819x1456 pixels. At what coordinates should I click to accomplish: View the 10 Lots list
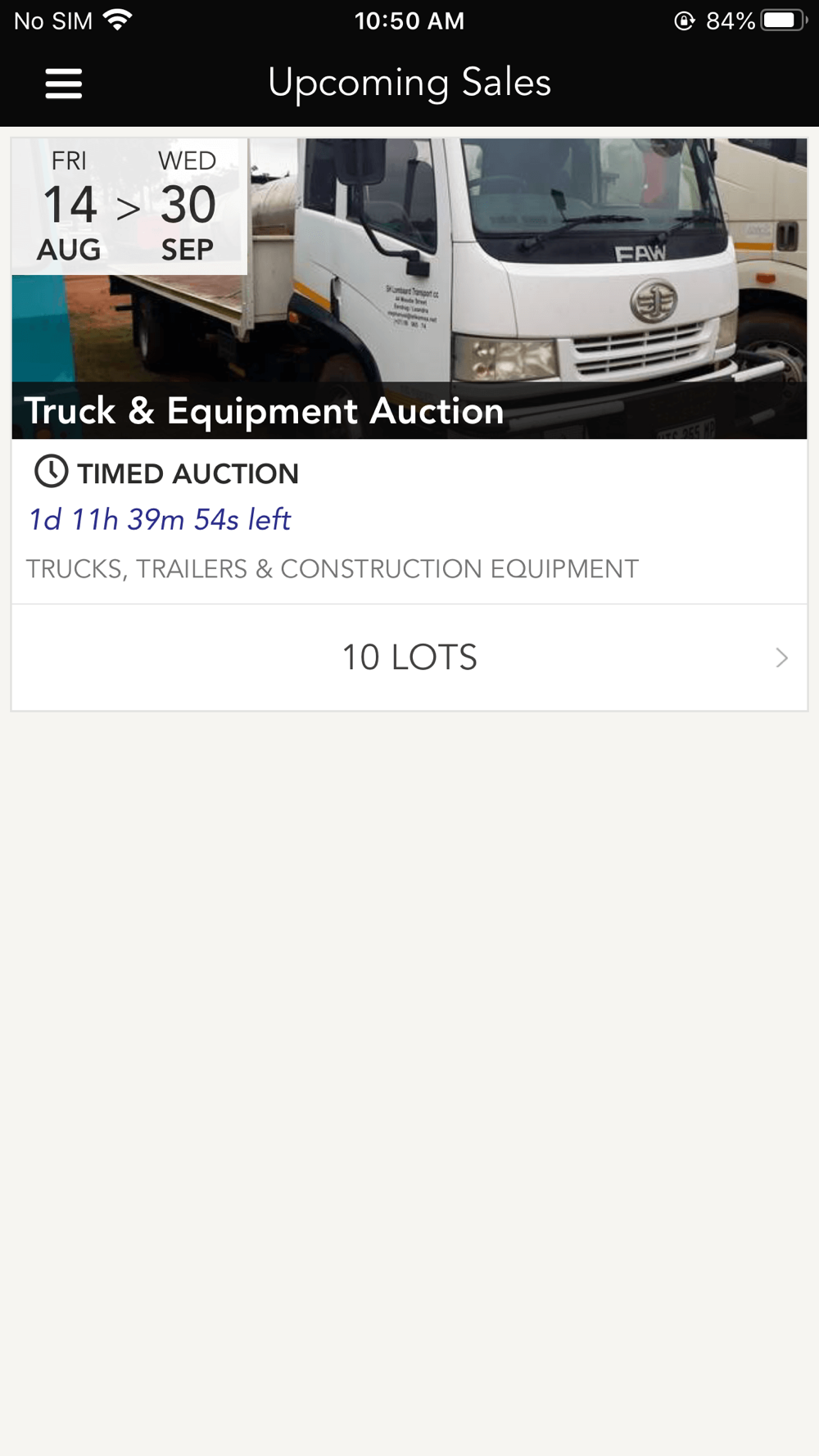tap(409, 658)
